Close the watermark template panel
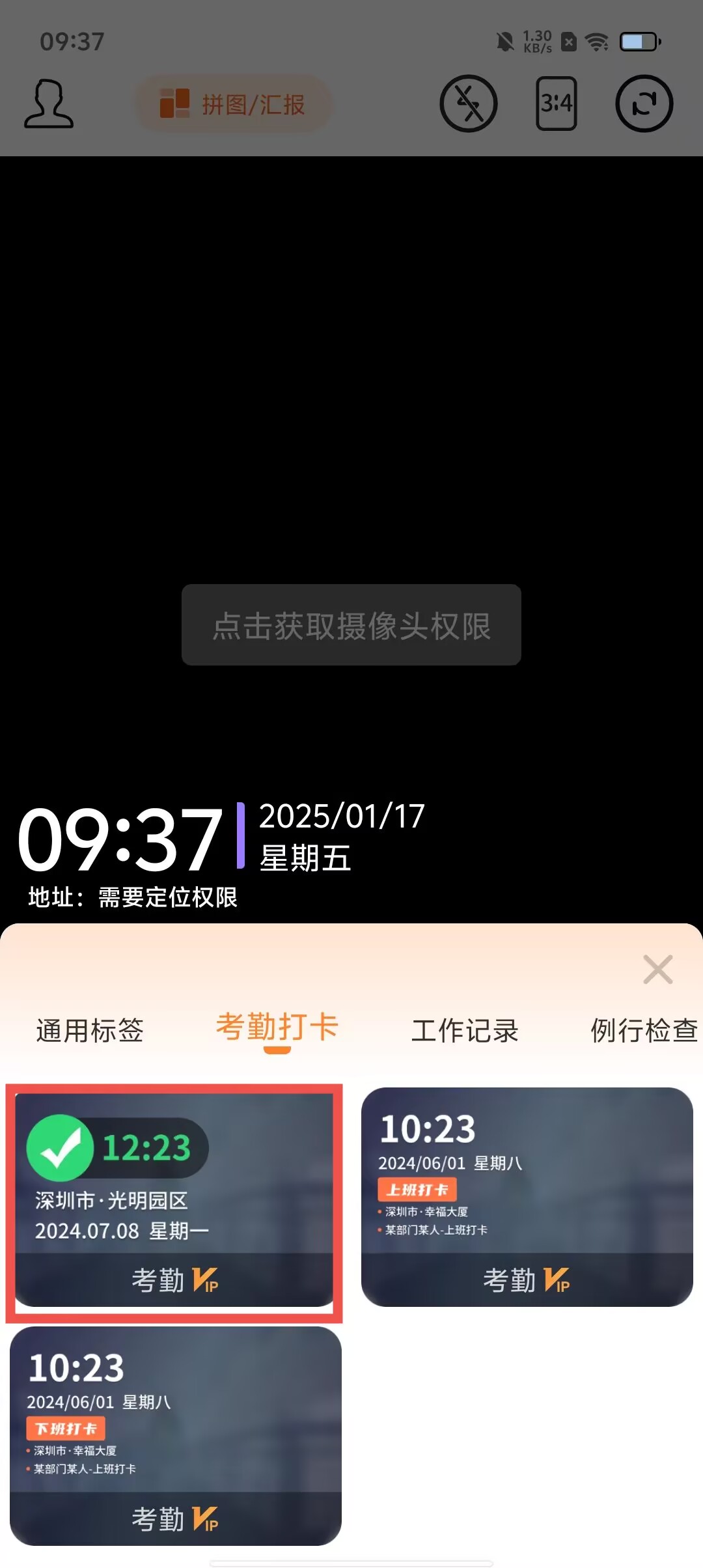Screen dimensions: 703x1568 [x=657, y=970]
